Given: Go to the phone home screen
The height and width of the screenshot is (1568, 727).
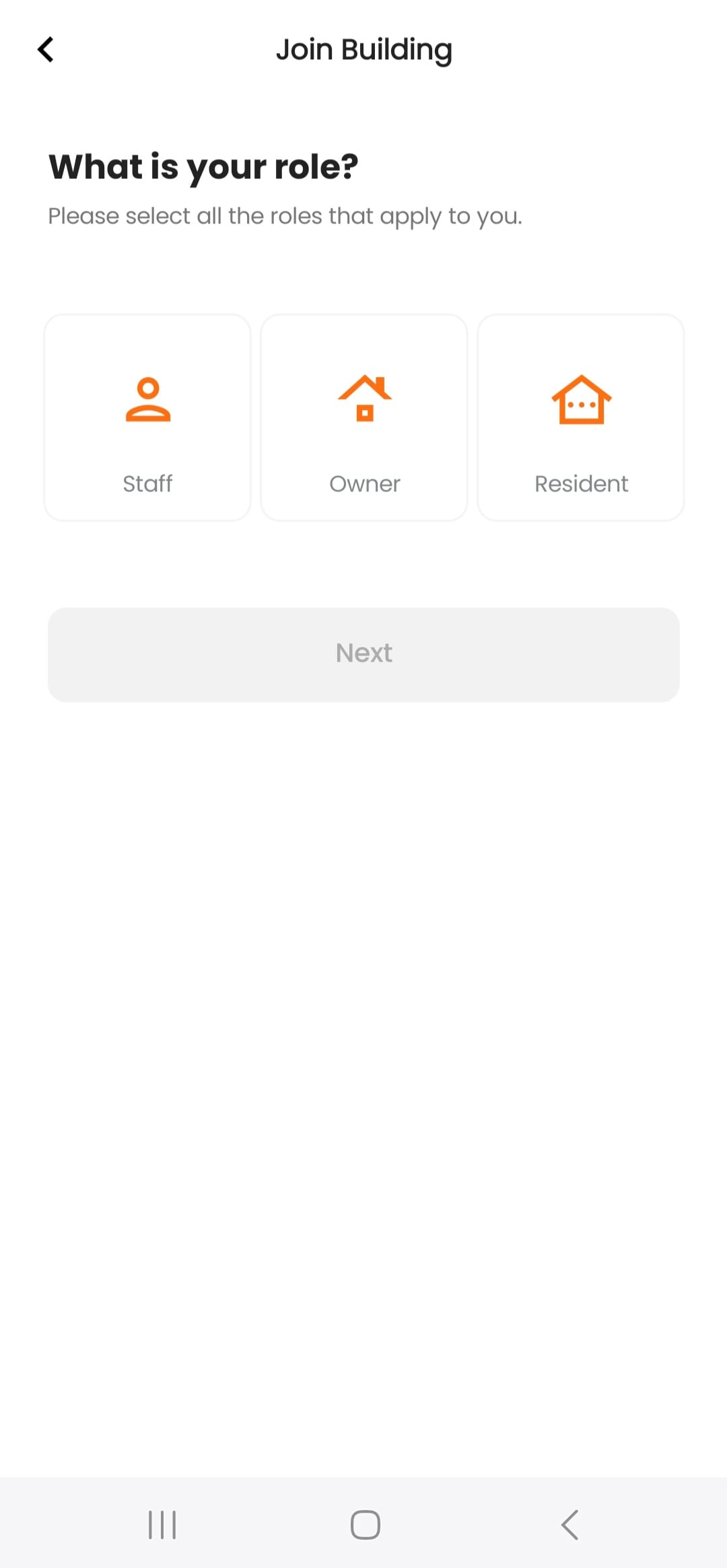Looking at the screenshot, I should pos(365,1524).
